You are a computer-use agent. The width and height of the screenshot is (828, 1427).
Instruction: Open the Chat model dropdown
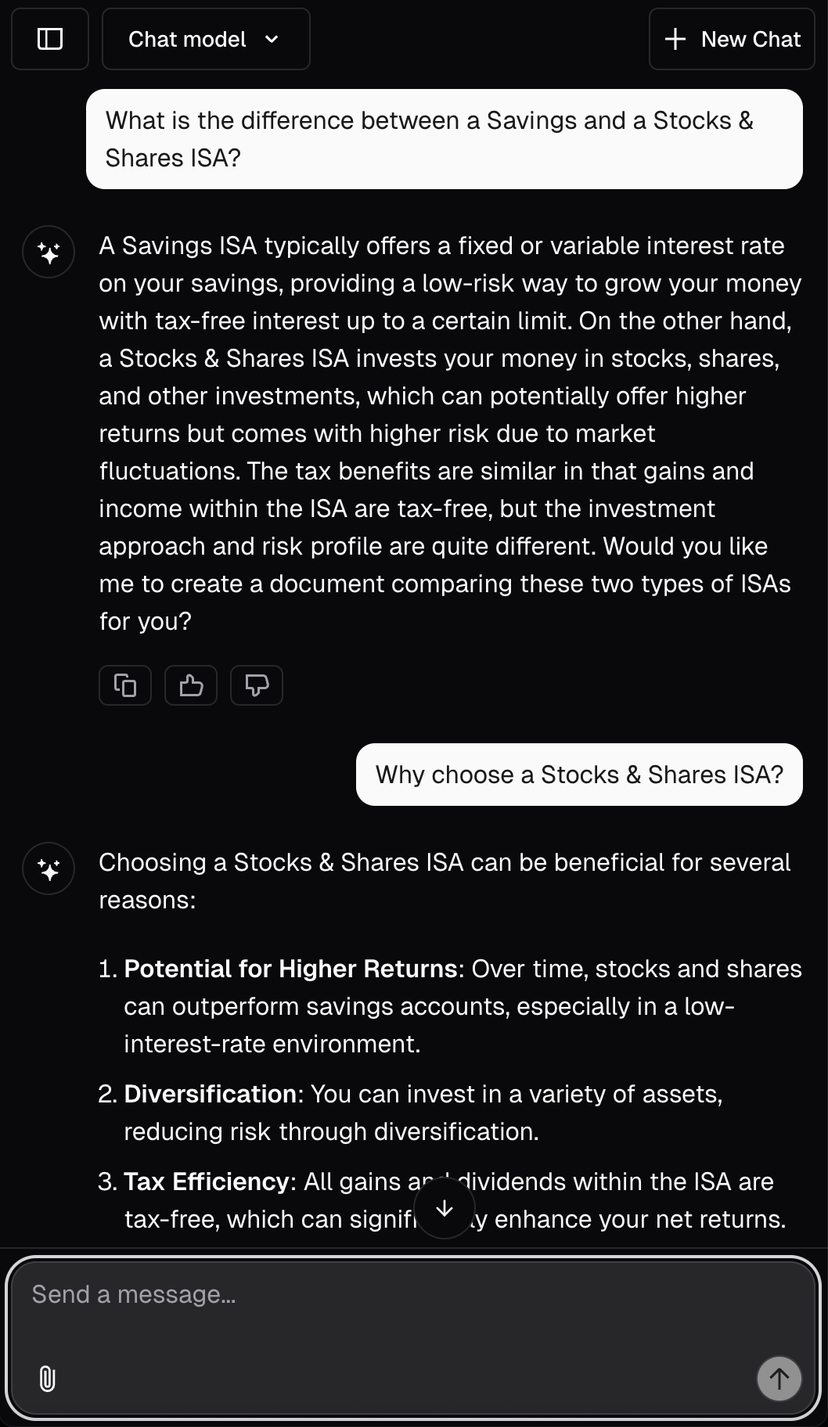click(x=205, y=39)
